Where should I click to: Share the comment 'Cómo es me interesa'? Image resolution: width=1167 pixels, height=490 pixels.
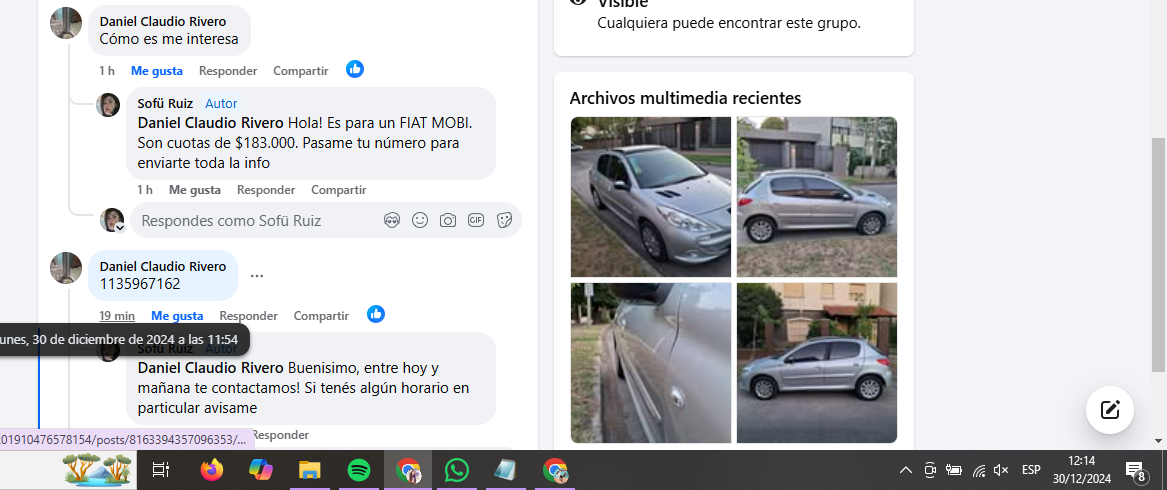coord(300,71)
